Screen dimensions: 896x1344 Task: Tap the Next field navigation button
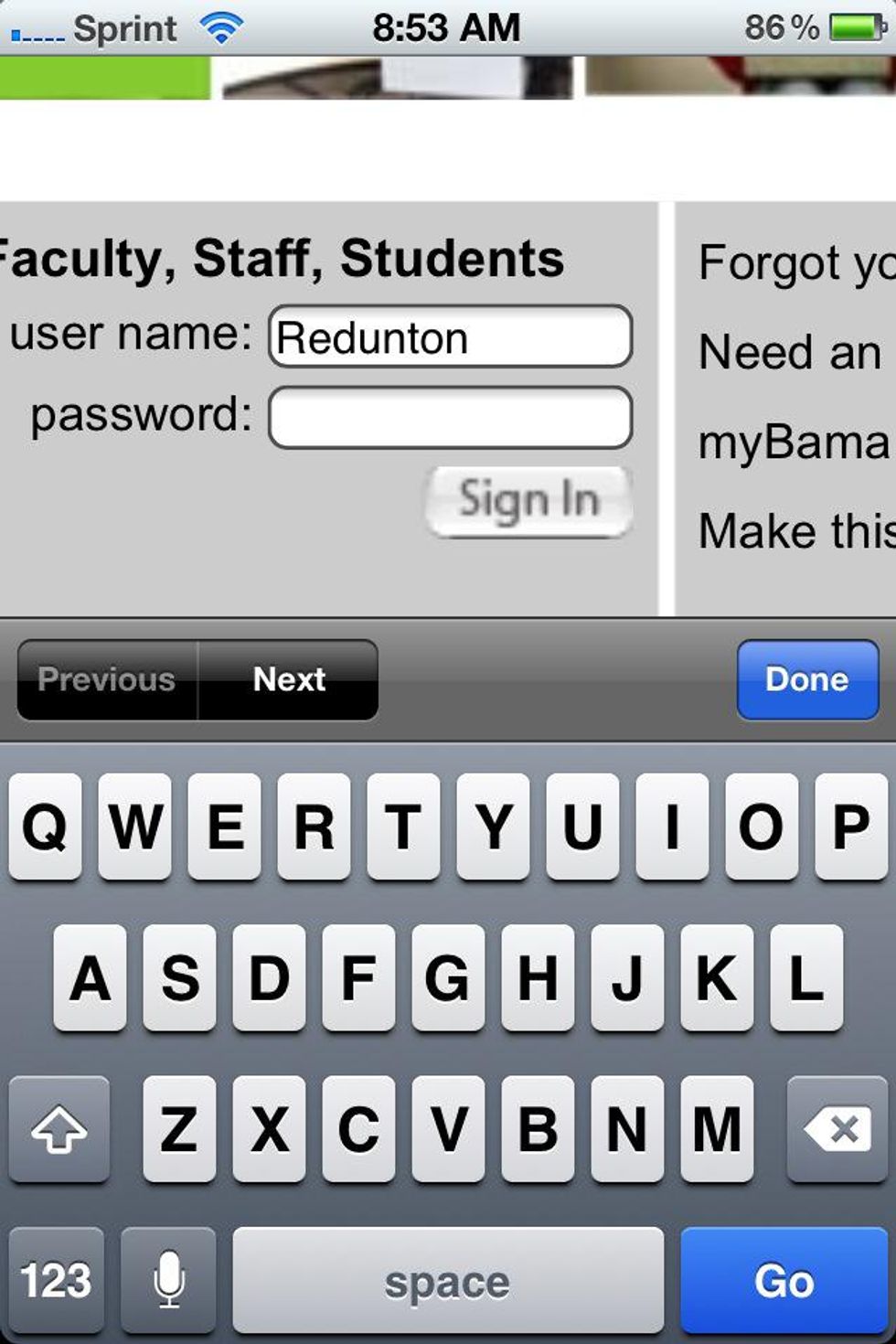click(288, 679)
